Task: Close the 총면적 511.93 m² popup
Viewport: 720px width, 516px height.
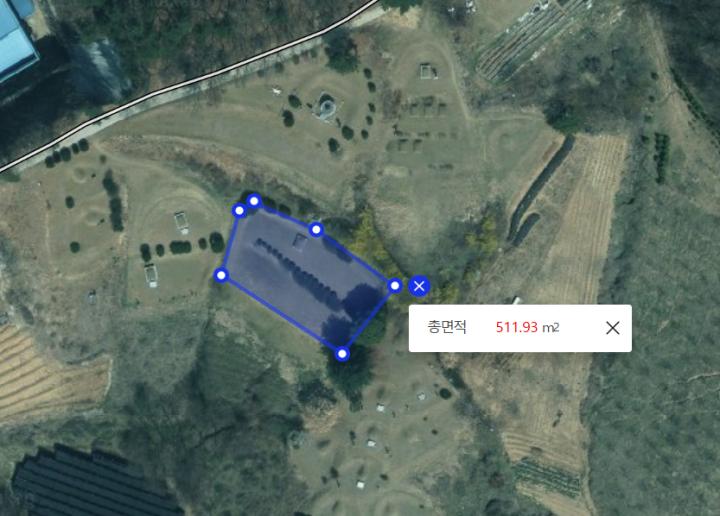Action: click(x=613, y=328)
